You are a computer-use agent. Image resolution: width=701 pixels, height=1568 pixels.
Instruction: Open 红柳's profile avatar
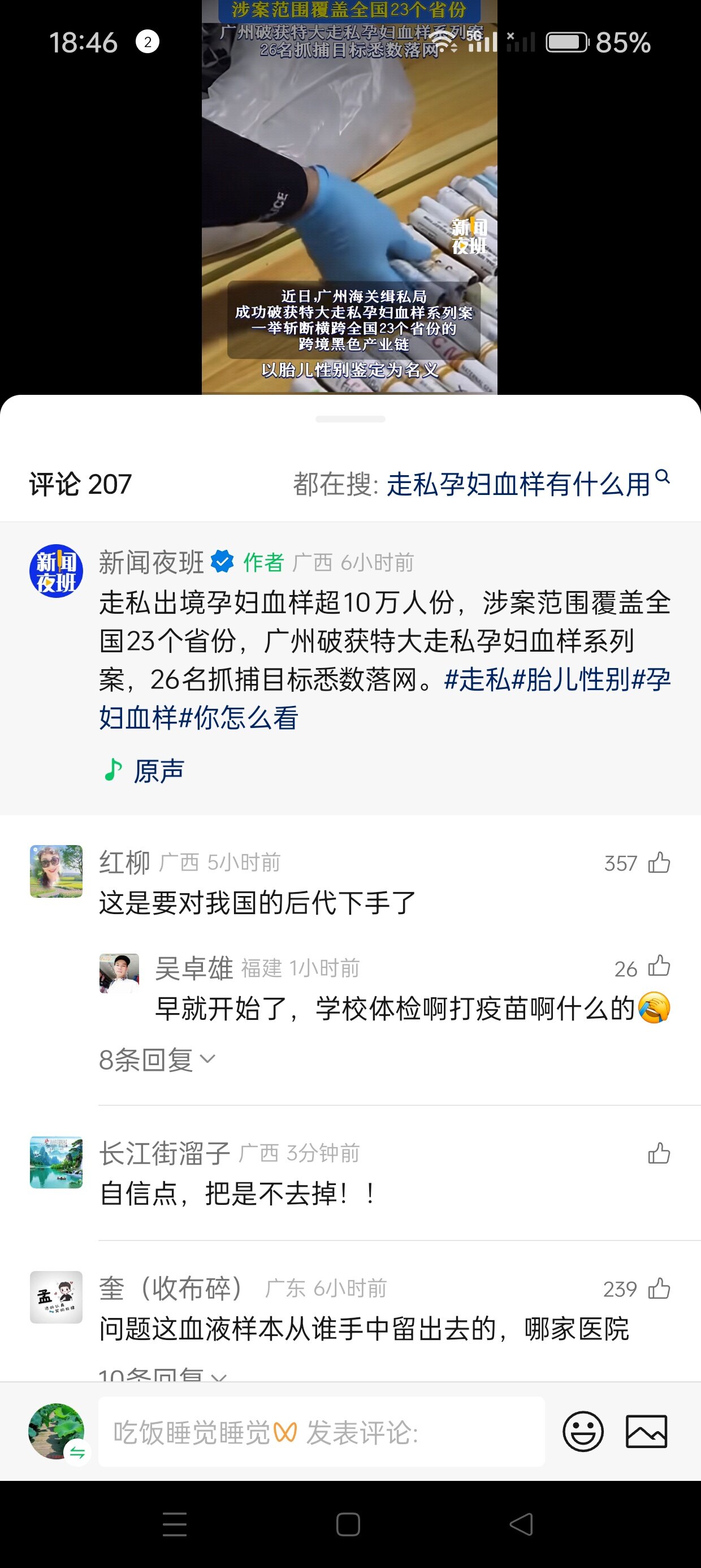(56, 871)
